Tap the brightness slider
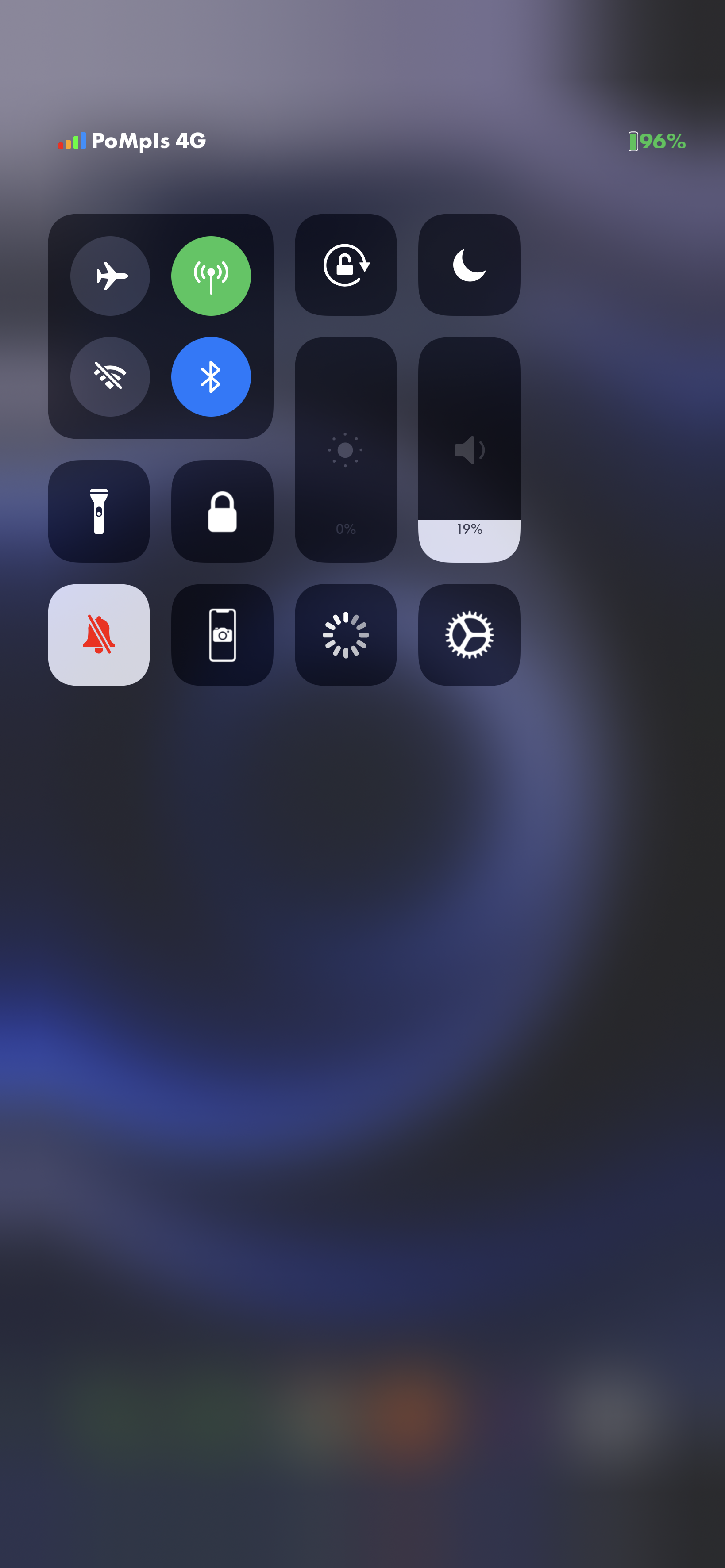This screenshot has width=725, height=1568. (x=345, y=450)
